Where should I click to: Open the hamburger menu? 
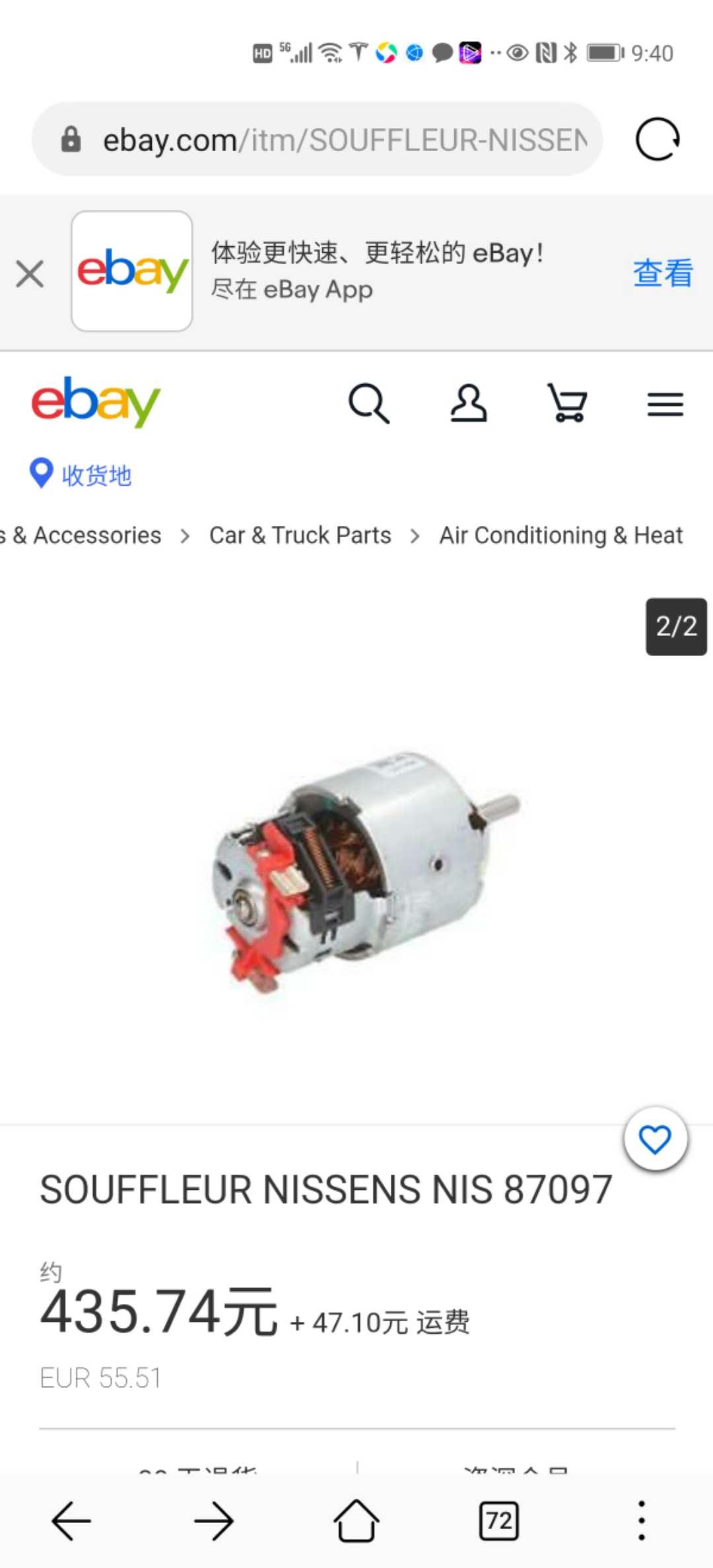(665, 404)
